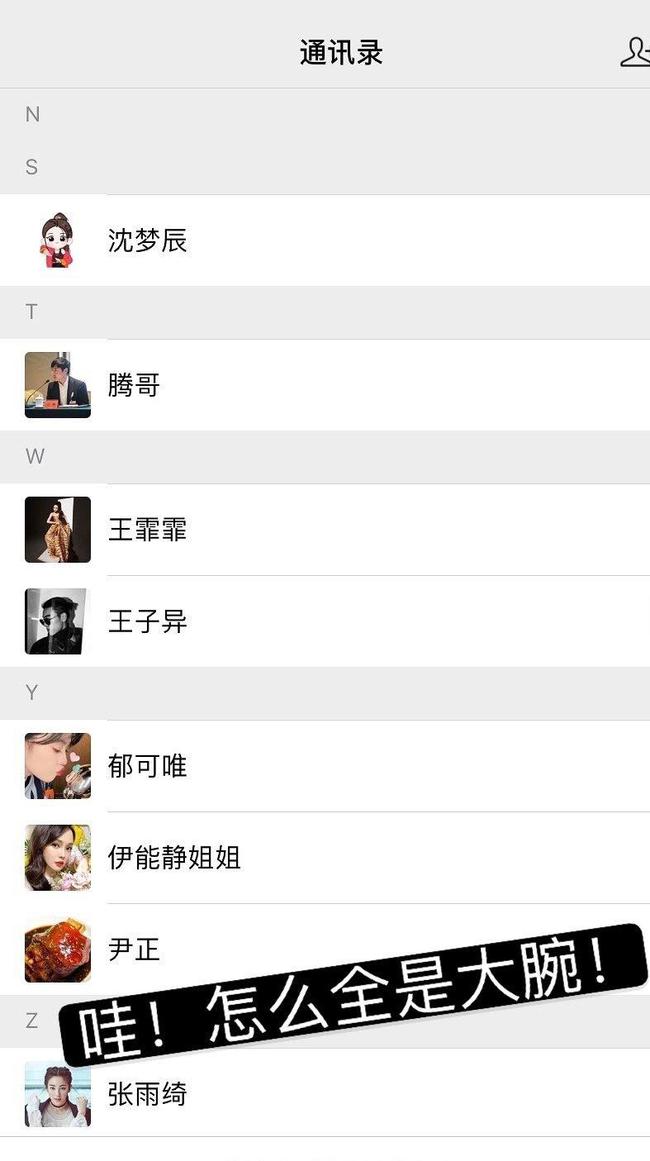Screen dimensions: 650x1161
Task: Open contact 沈梦辰
Action: (325, 240)
